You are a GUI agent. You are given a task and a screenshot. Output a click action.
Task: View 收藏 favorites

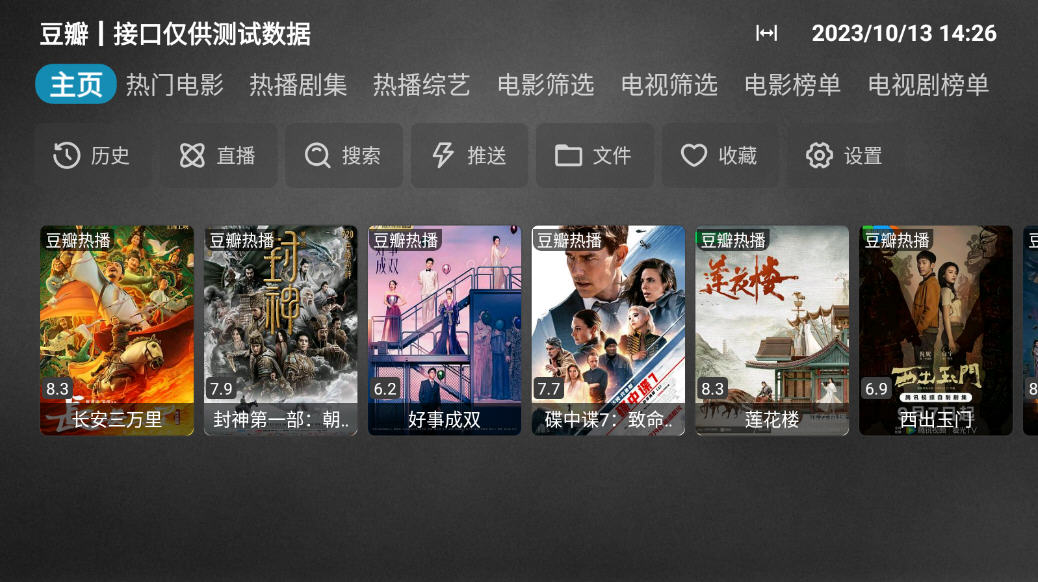tap(719, 156)
